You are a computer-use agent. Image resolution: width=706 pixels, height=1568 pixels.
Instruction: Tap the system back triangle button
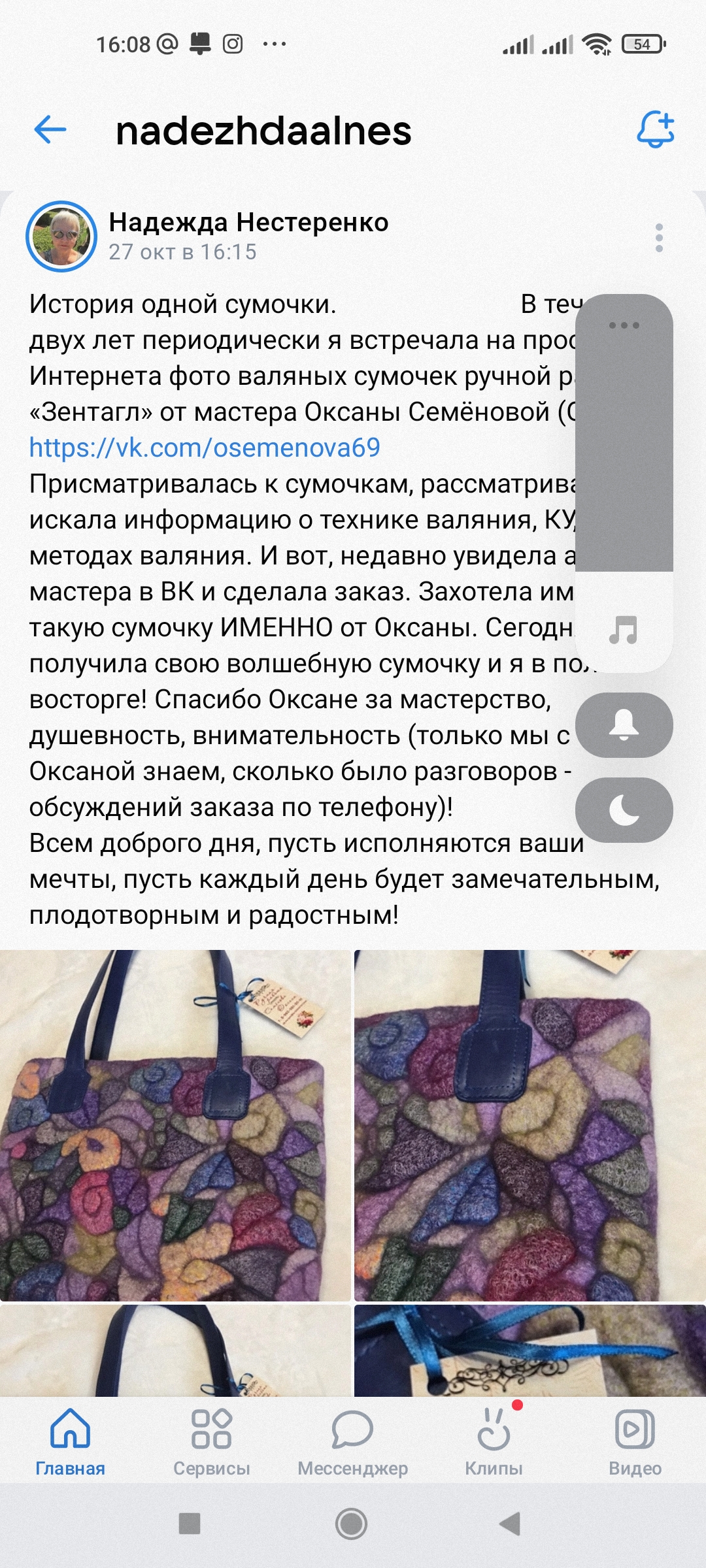[x=510, y=1524]
